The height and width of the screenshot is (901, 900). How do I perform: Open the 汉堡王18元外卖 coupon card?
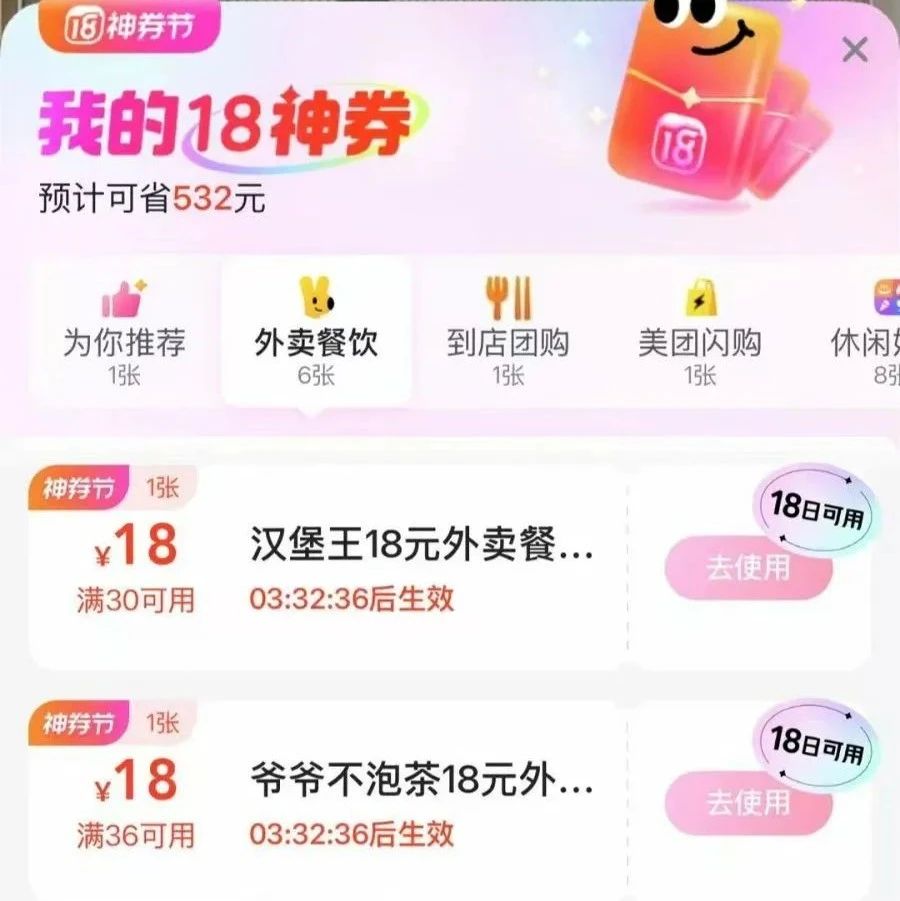coord(420,568)
